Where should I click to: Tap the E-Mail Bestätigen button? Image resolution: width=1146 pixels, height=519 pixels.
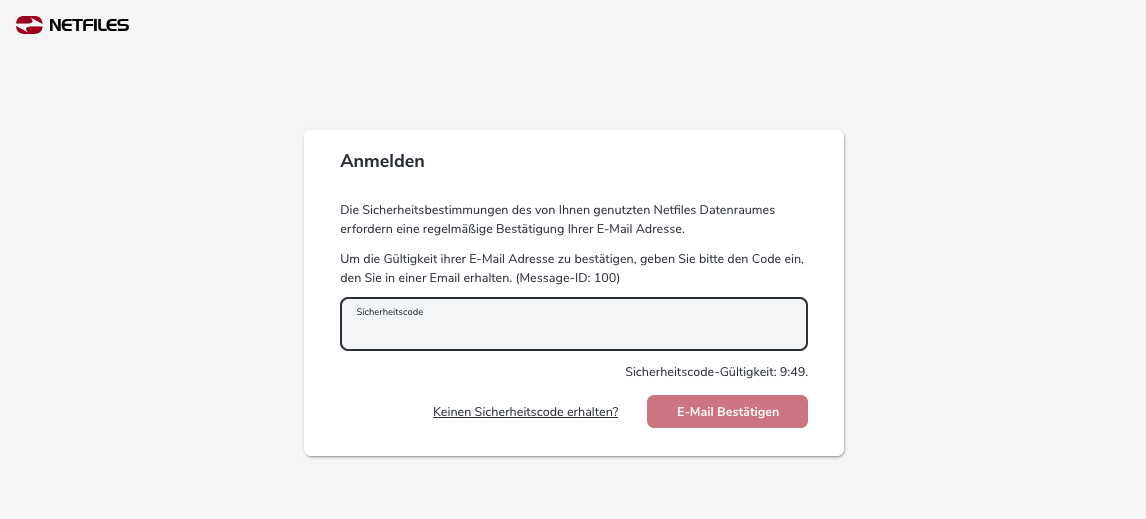point(727,412)
